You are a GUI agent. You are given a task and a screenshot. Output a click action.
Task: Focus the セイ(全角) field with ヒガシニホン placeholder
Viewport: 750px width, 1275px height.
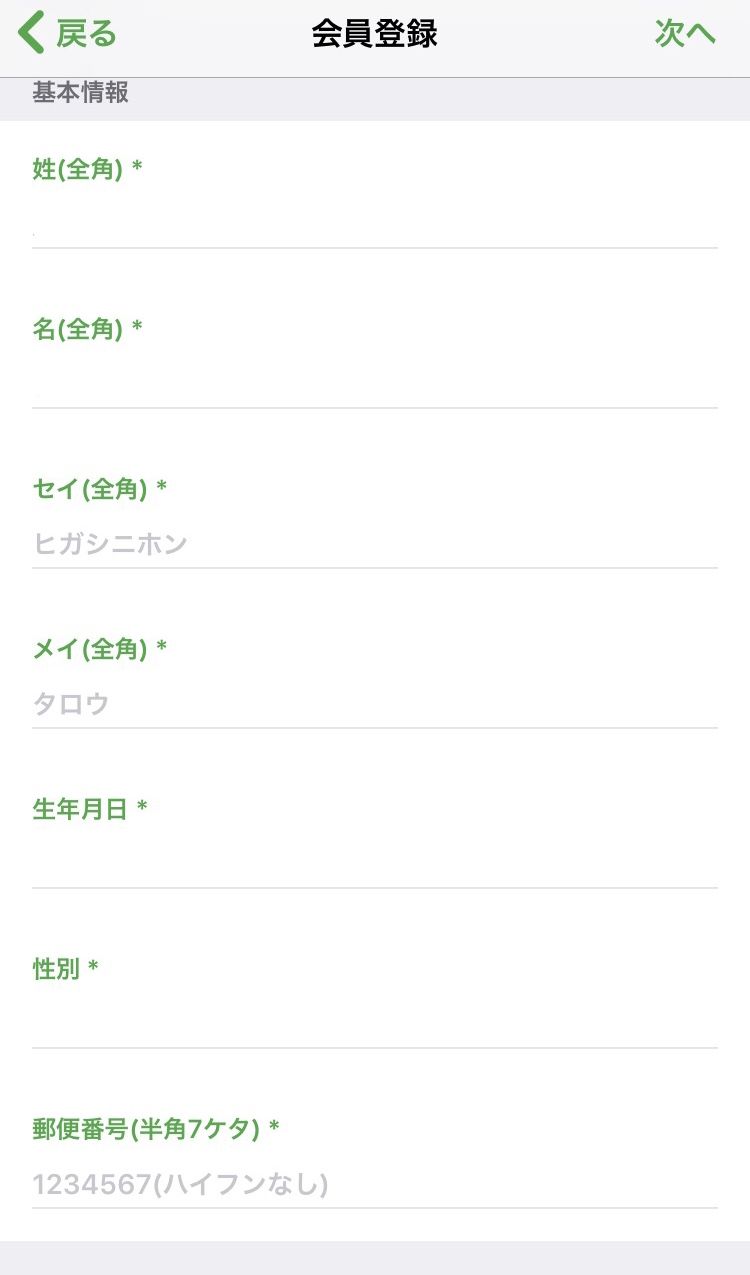coord(374,544)
